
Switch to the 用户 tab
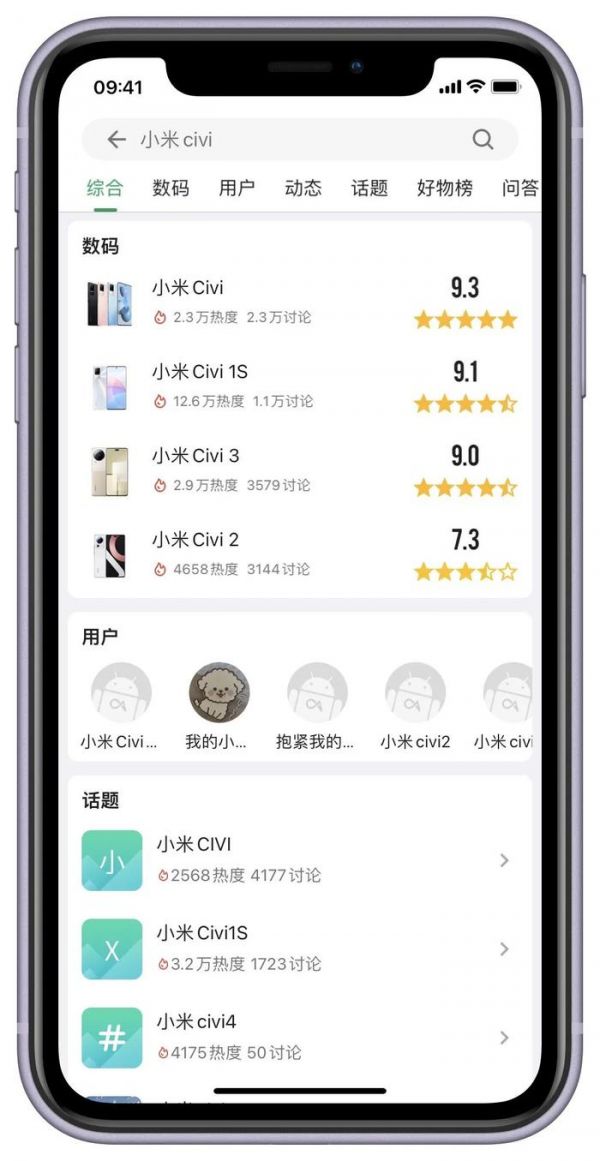[236, 188]
